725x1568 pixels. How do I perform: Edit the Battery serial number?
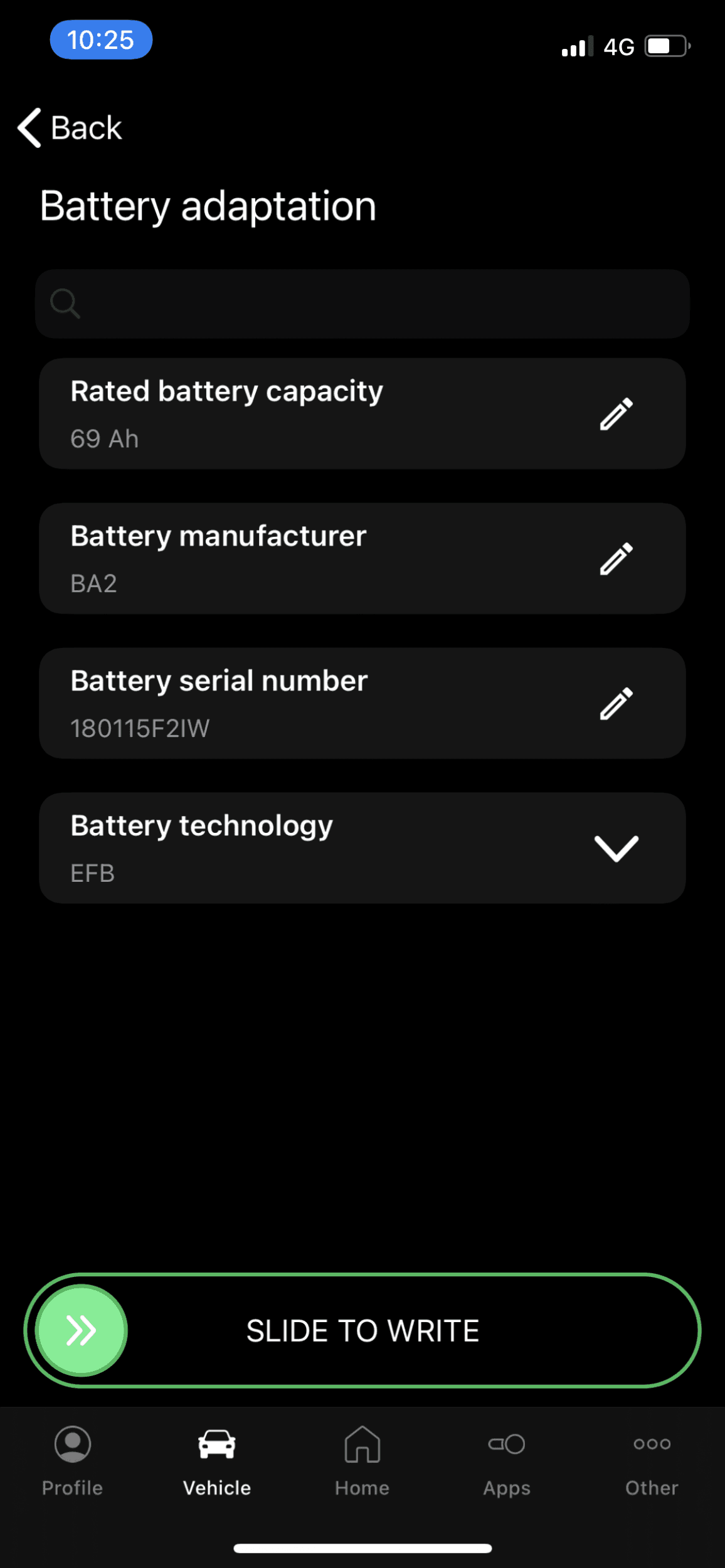pos(616,704)
